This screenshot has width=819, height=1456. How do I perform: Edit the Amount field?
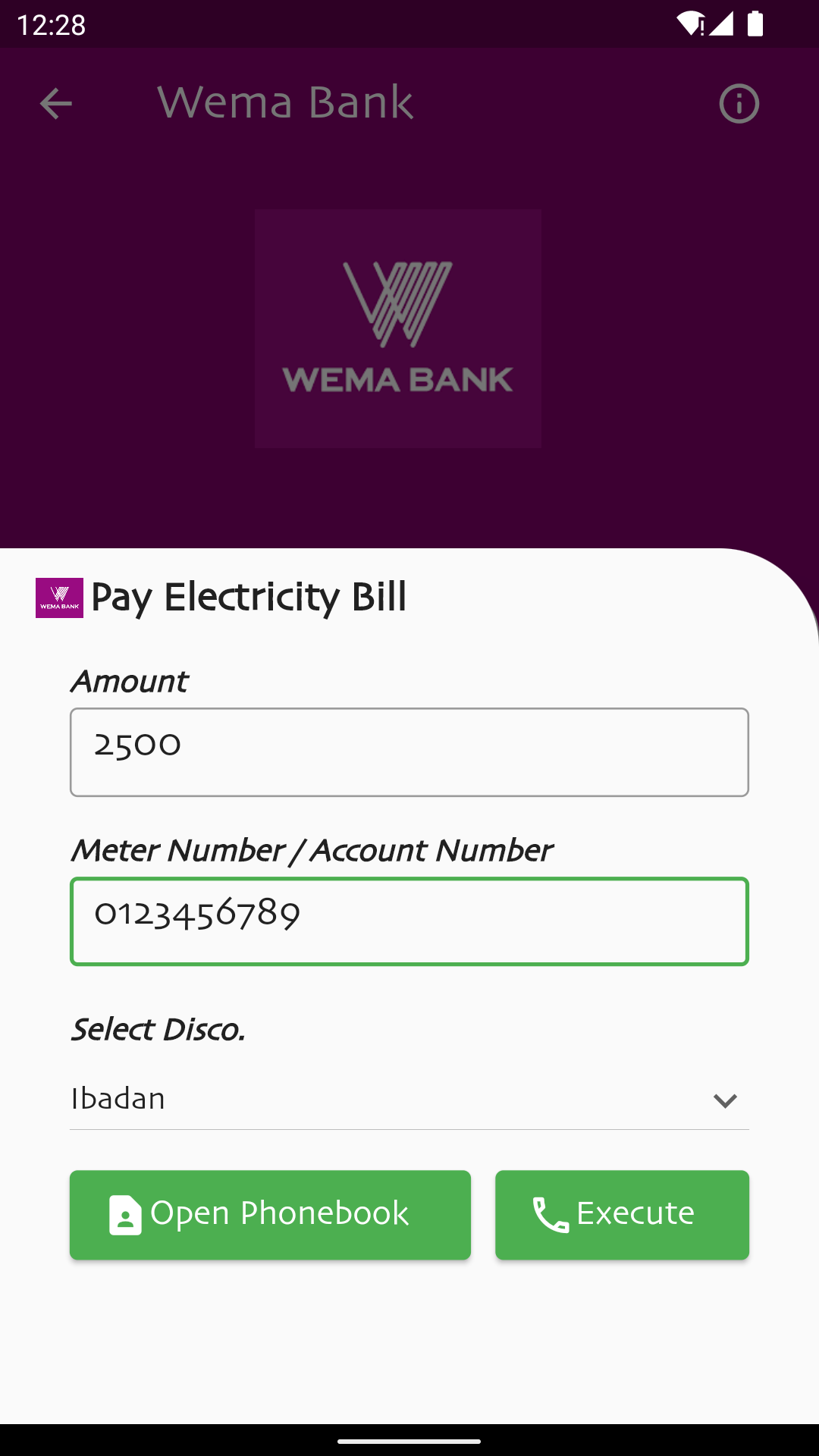[x=409, y=752]
